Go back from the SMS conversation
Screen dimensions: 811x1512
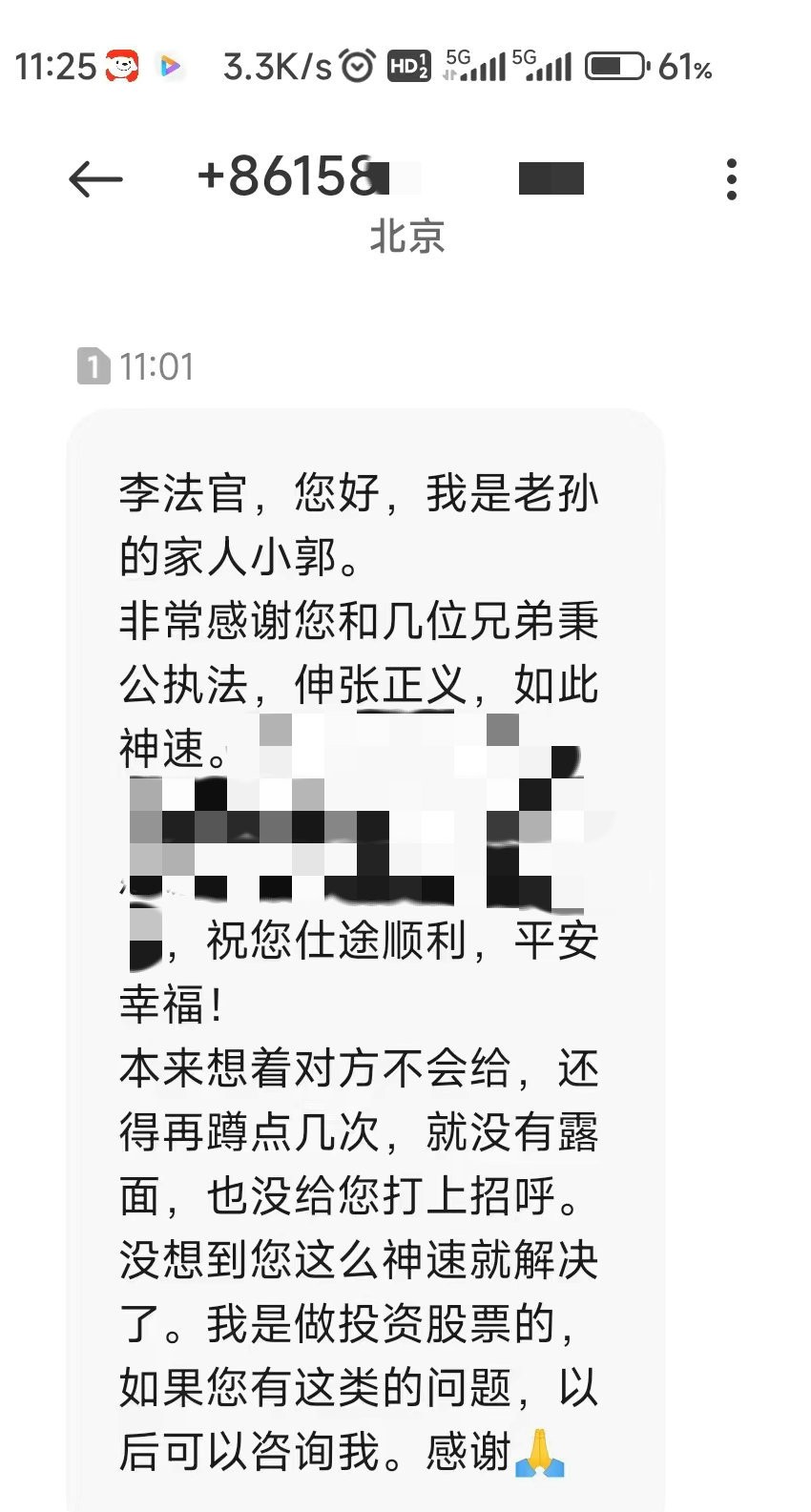[x=95, y=179]
